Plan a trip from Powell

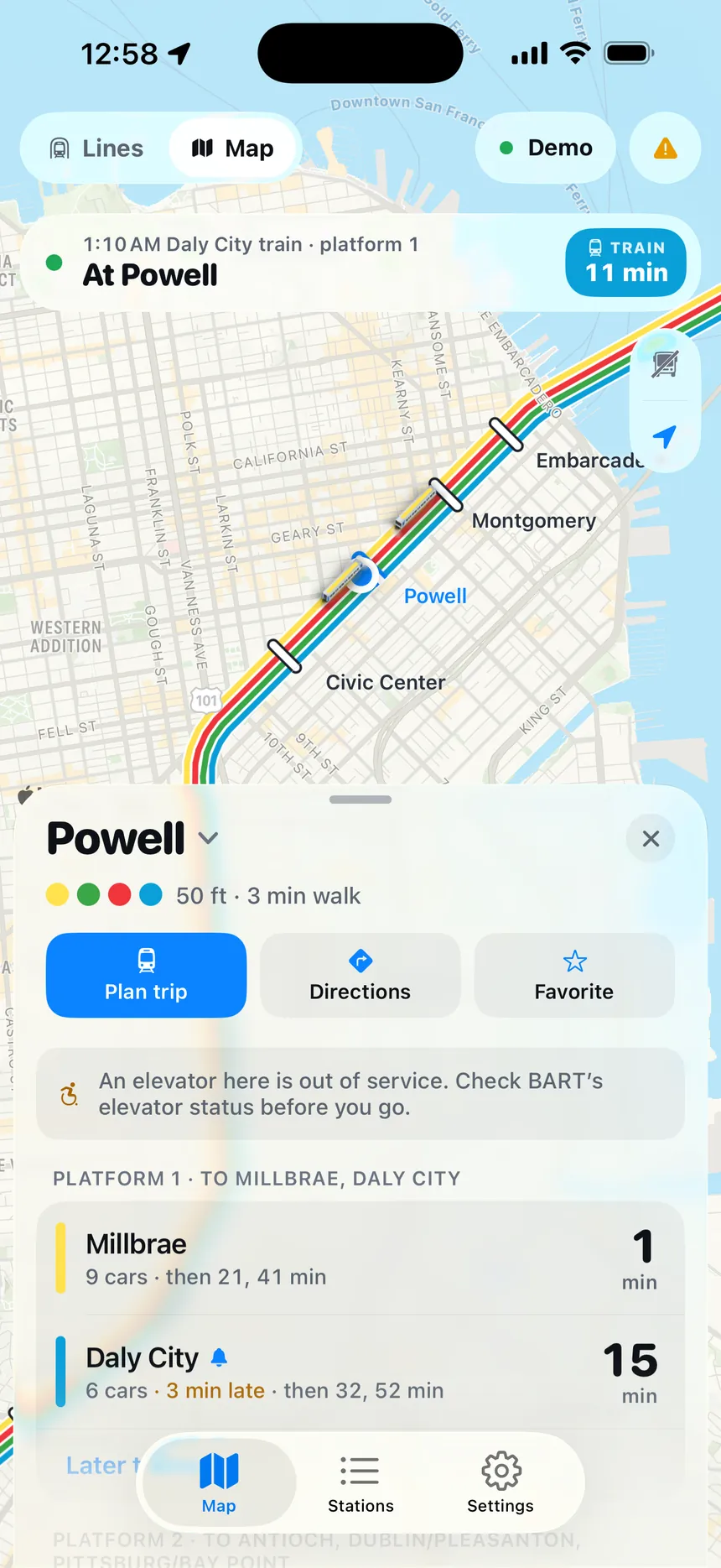tap(146, 975)
